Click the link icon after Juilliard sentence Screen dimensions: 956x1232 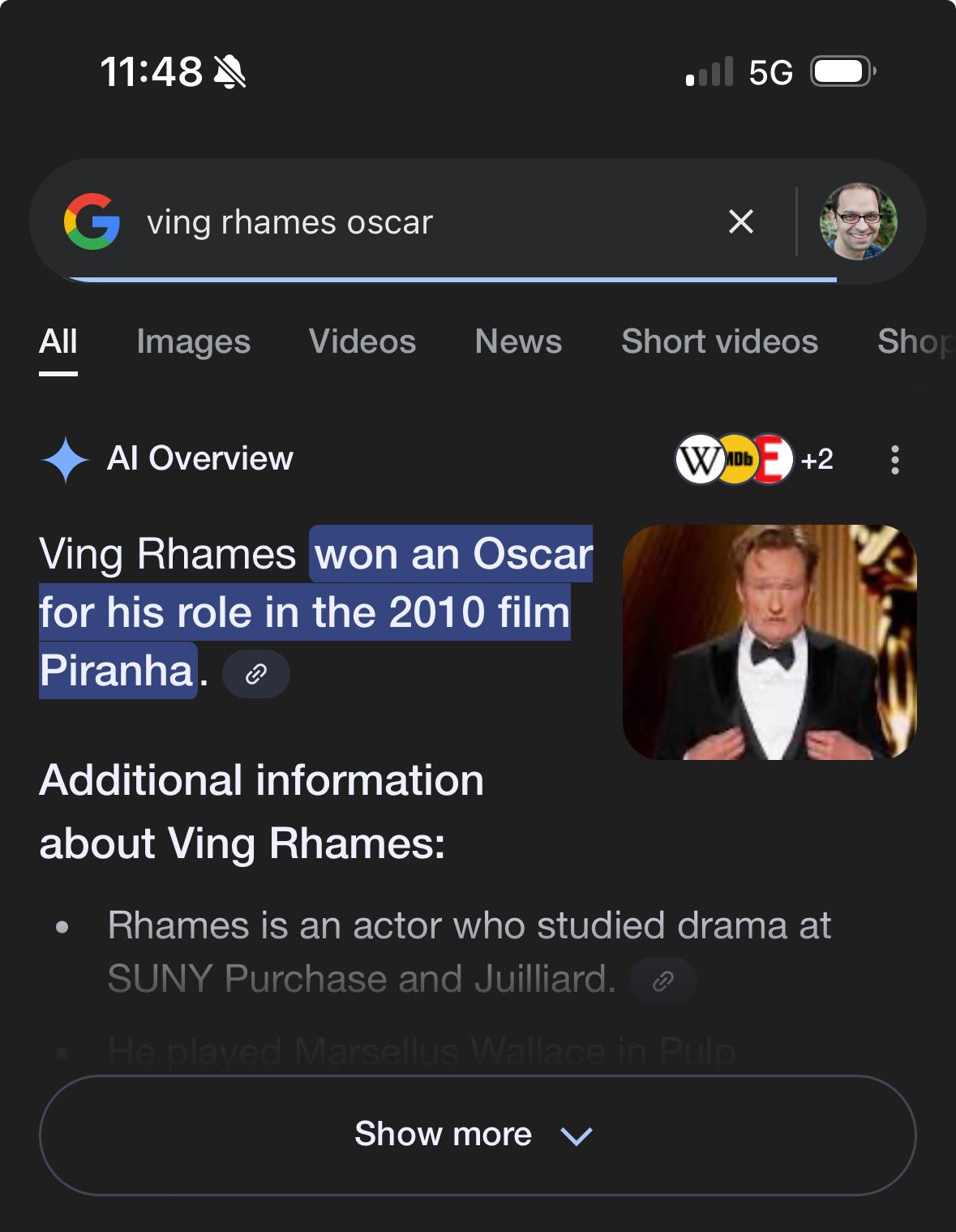[665, 981]
